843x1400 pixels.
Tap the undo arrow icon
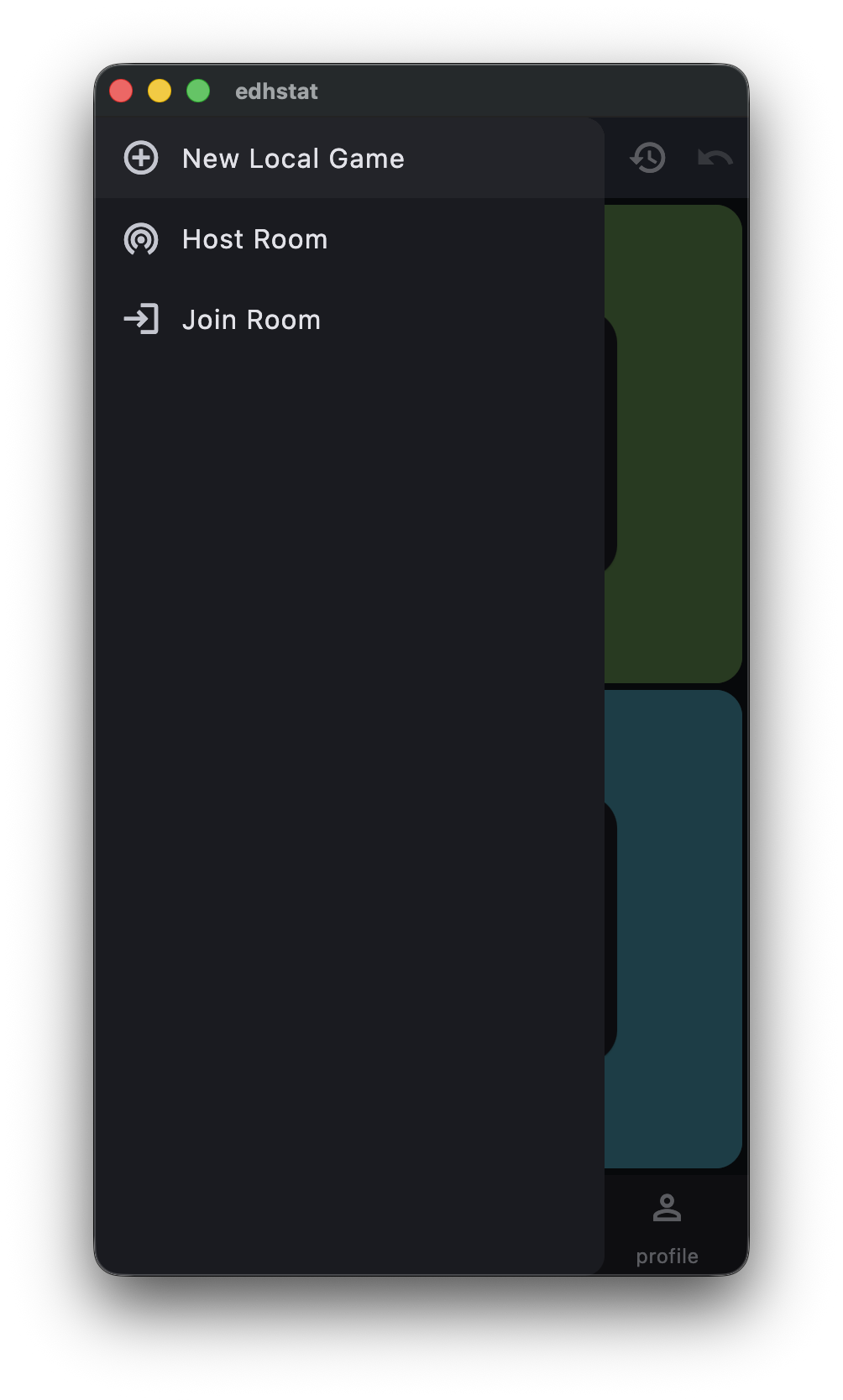(x=715, y=158)
